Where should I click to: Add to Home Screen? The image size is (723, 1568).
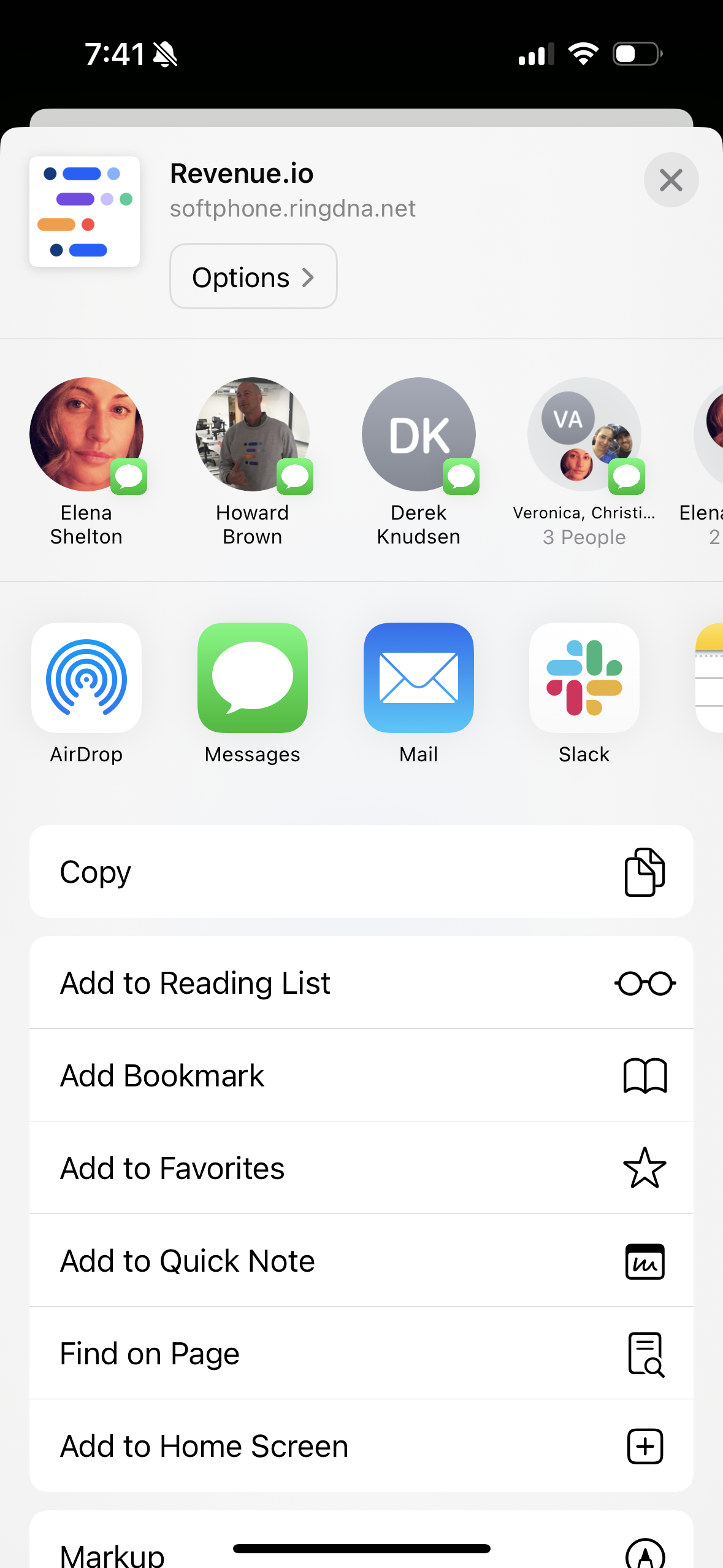(x=361, y=1446)
